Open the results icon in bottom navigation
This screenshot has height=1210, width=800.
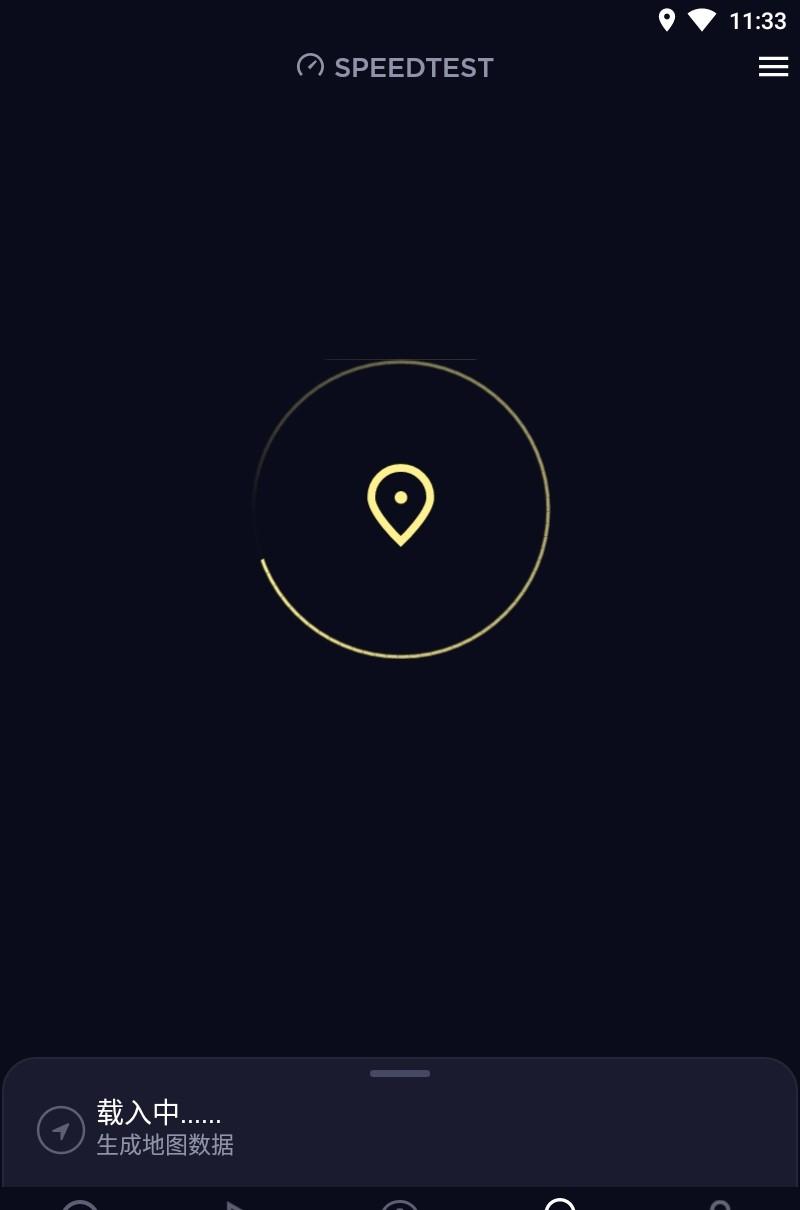tap(400, 1205)
